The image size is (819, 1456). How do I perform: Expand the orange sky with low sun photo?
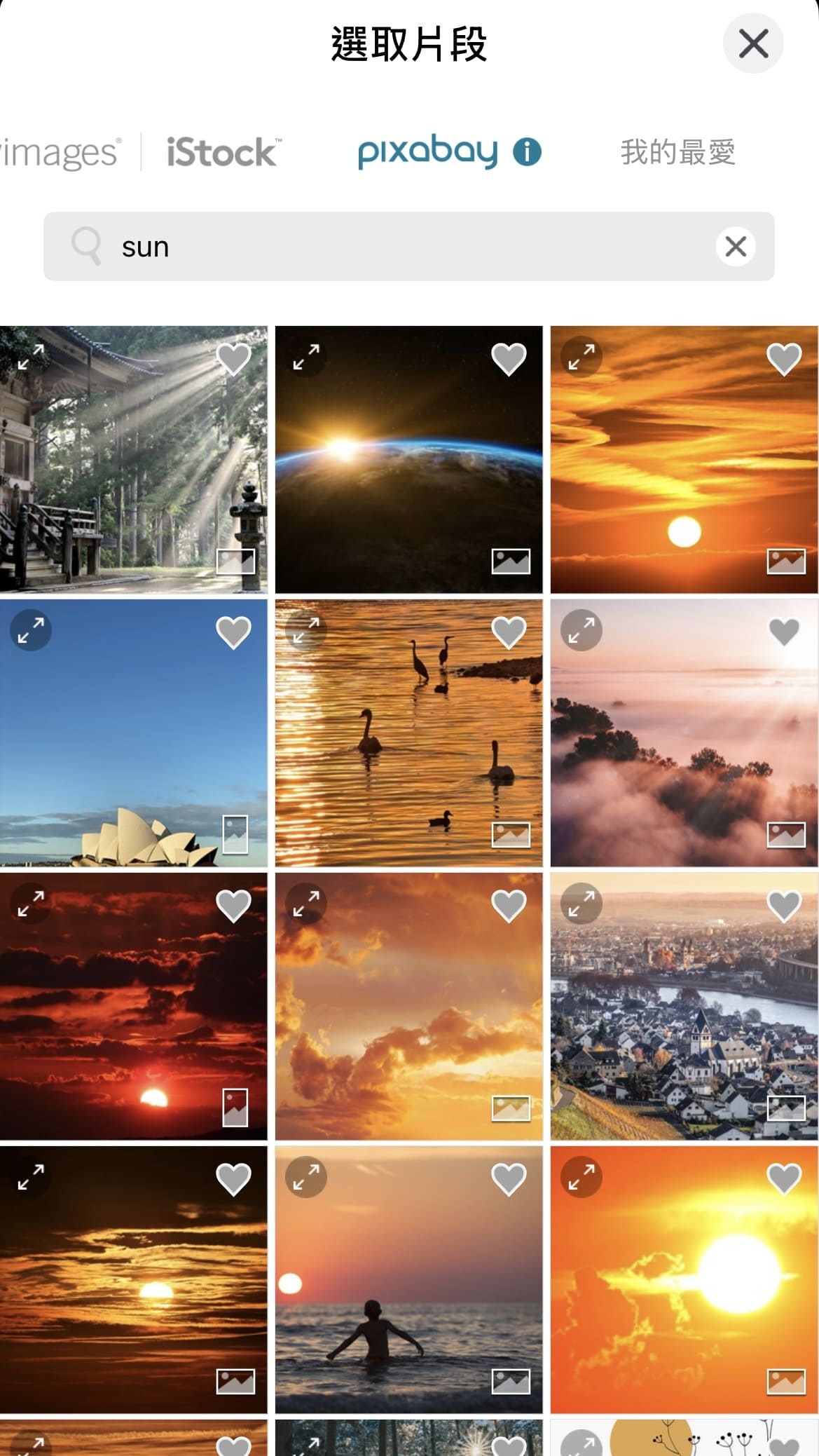pos(581,357)
